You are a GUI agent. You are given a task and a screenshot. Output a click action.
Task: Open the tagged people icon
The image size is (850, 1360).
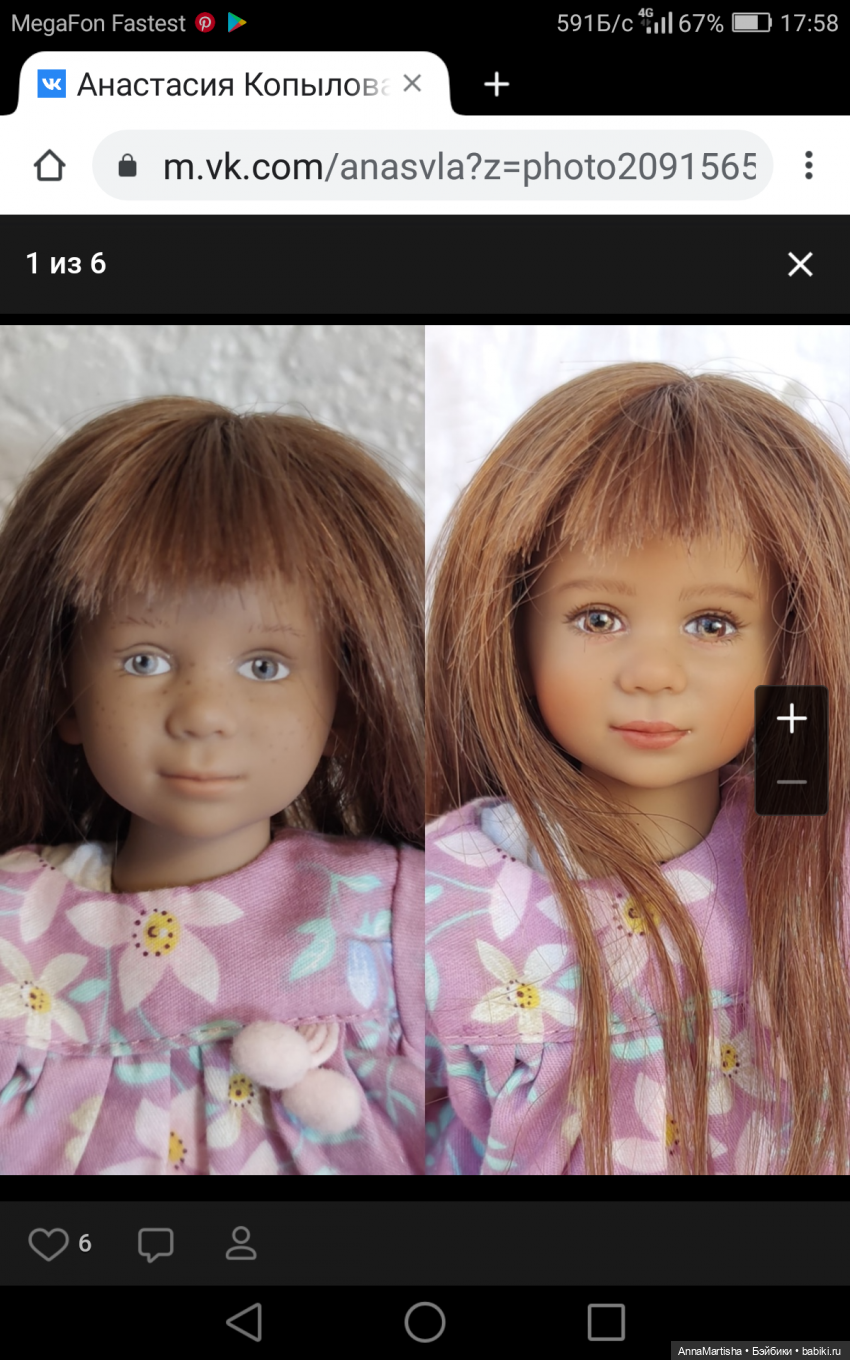241,1244
